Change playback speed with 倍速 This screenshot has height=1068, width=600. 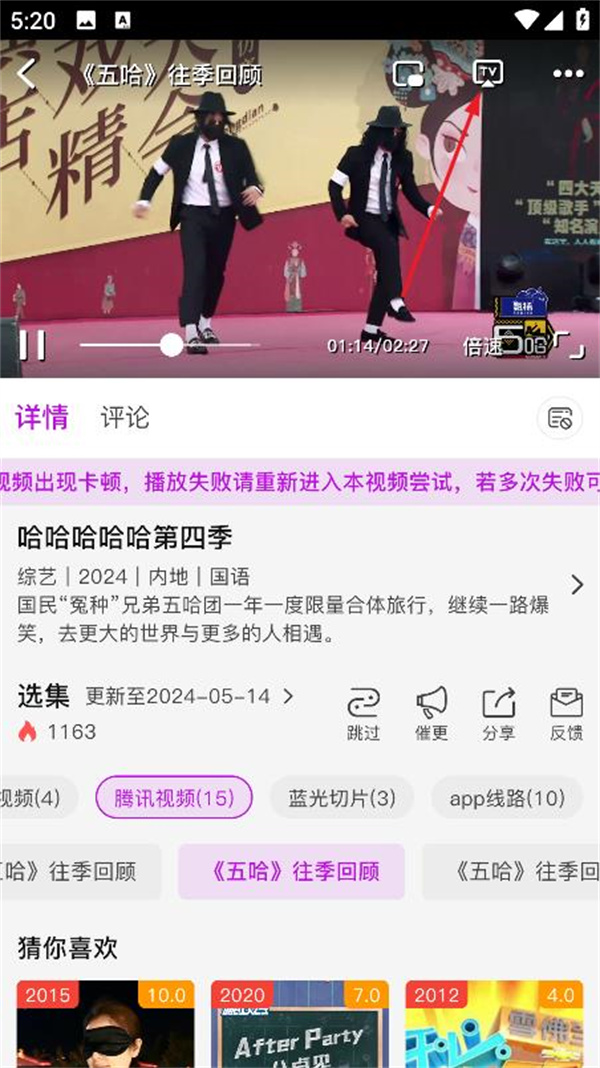coord(482,346)
